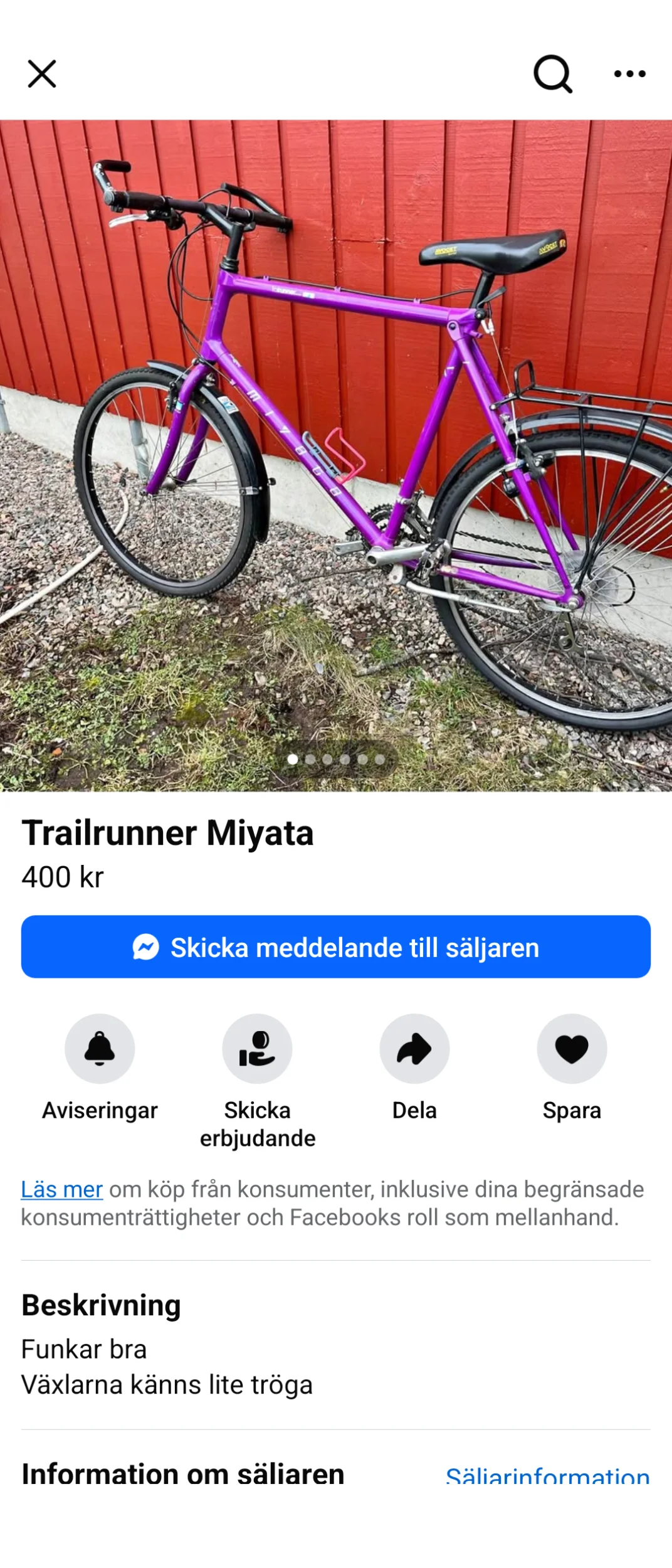Viewport: 672px width, 1568px height.
Task: Open the three-dot overflow menu
Action: [x=629, y=74]
